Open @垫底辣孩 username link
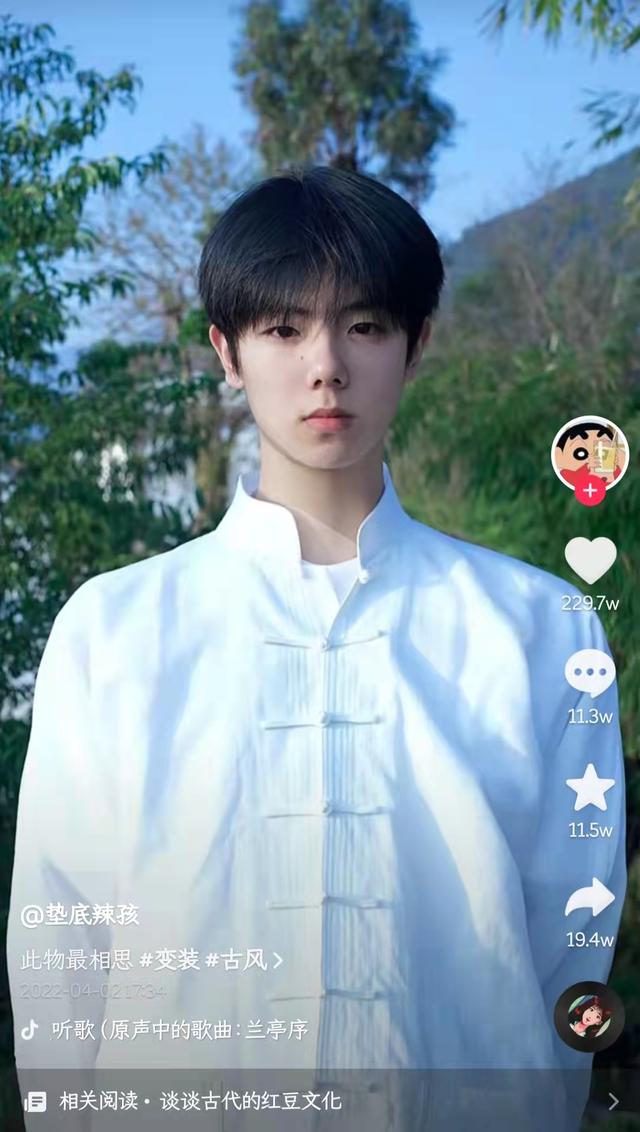Screen dimensions: 640x1132 click(x=80, y=915)
